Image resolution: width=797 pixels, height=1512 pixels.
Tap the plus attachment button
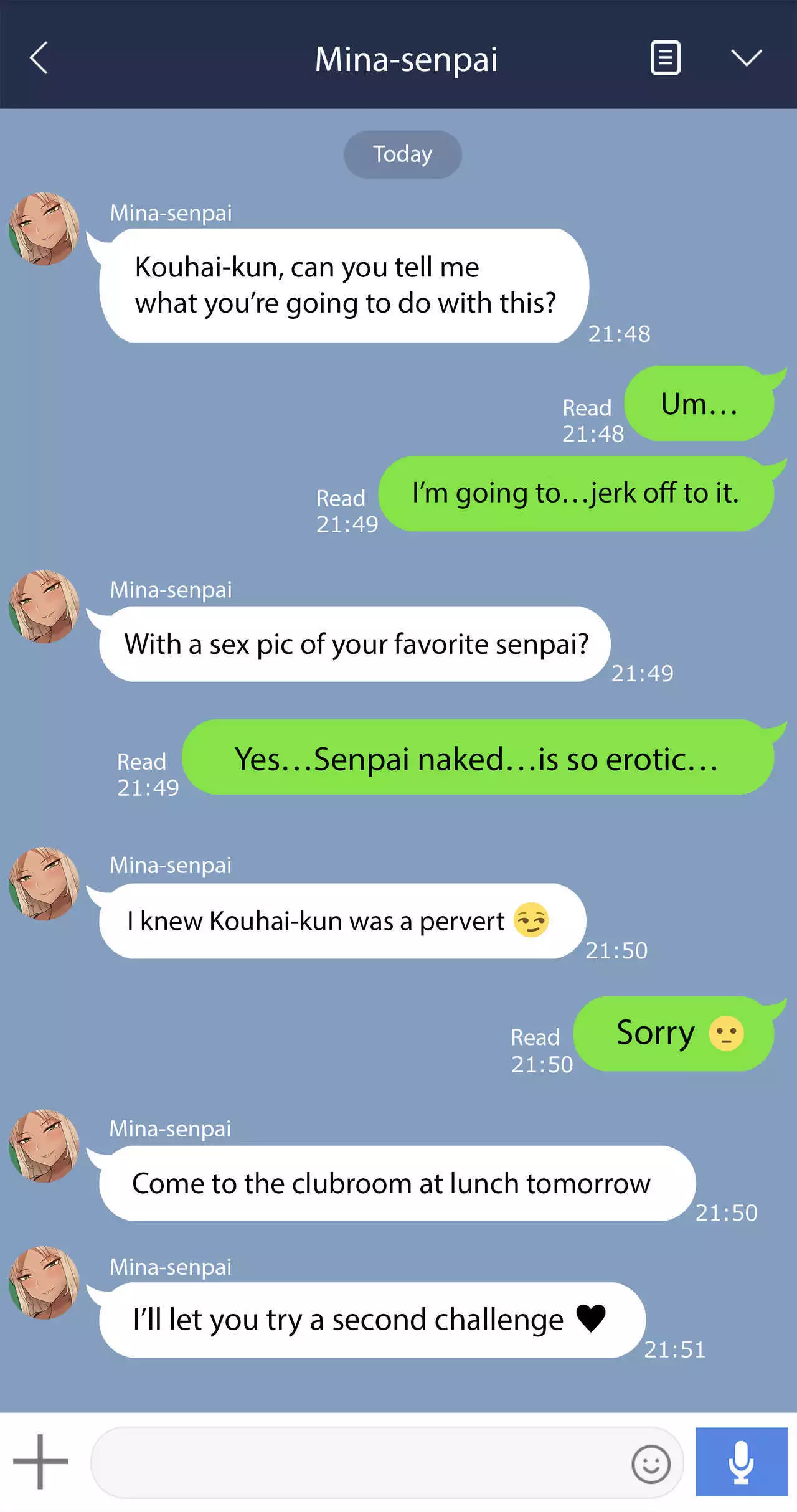coord(40,1462)
